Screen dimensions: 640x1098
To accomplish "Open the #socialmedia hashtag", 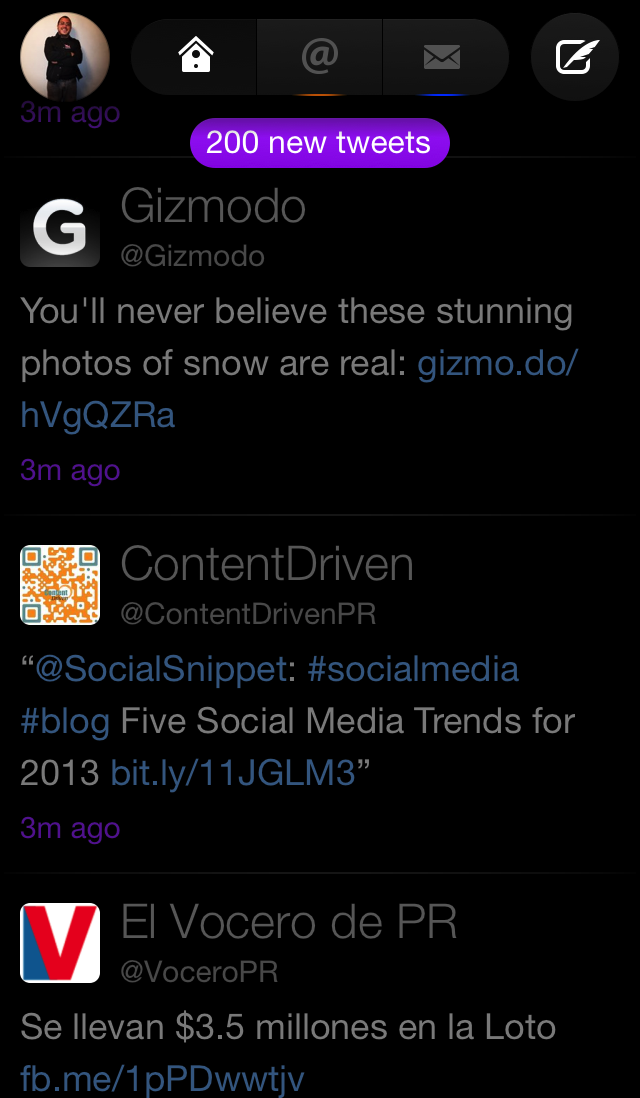I will [413, 669].
